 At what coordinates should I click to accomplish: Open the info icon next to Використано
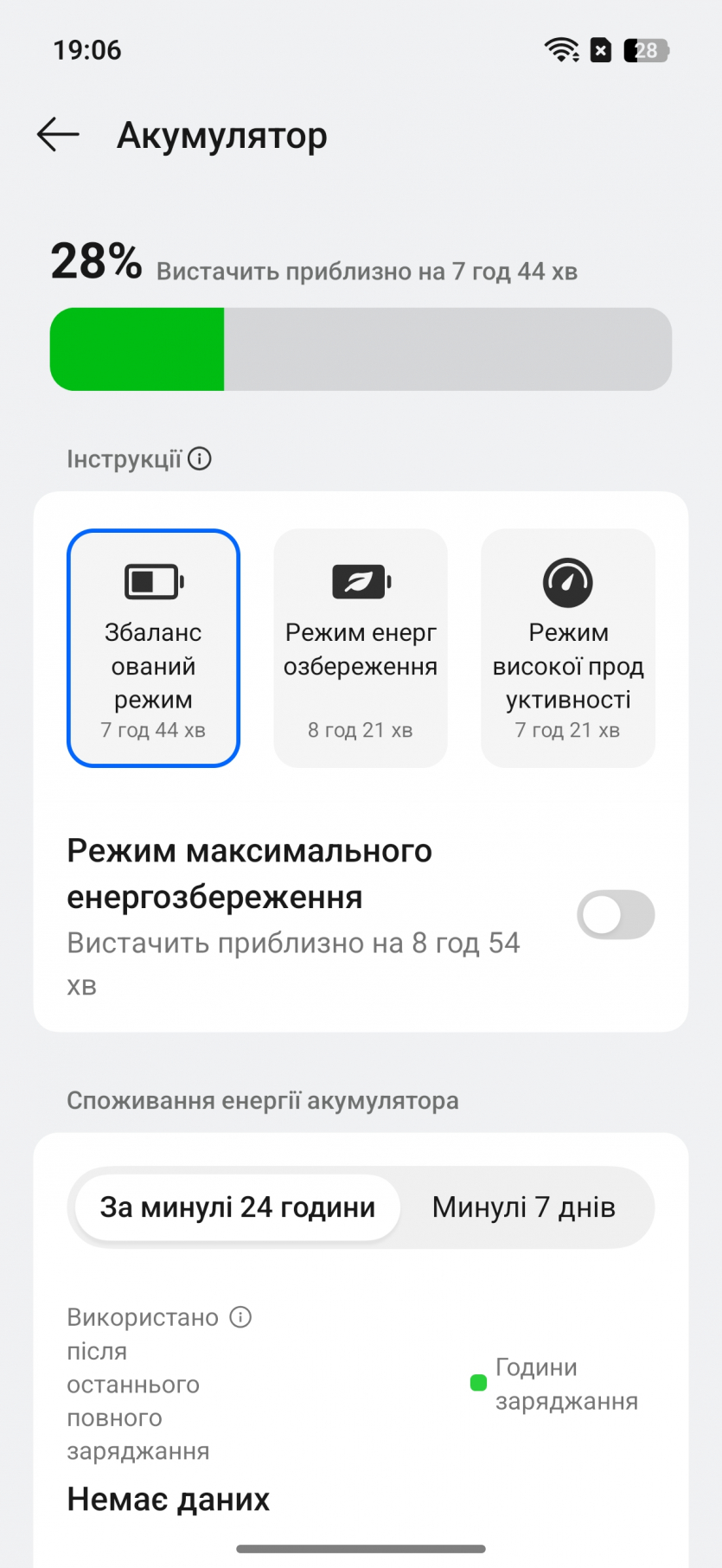(x=240, y=1317)
